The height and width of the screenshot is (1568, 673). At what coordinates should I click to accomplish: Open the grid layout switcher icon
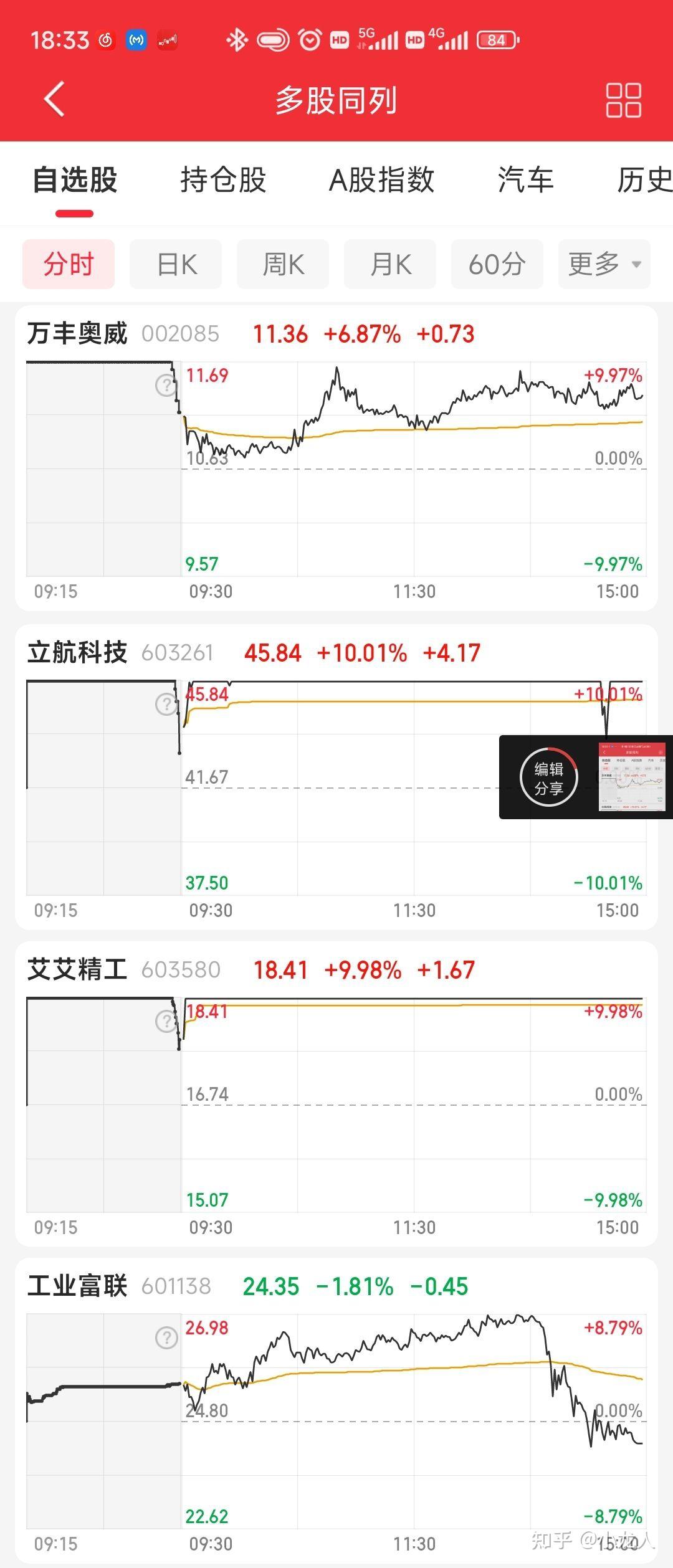(625, 100)
